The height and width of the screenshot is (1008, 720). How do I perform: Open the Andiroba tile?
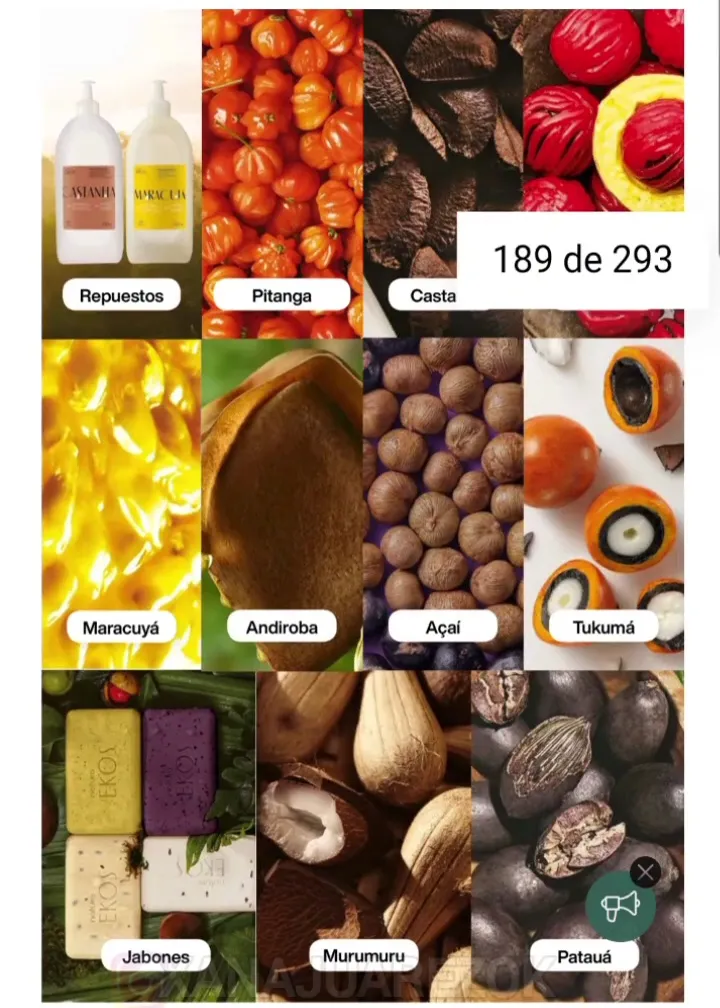click(x=282, y=628)
